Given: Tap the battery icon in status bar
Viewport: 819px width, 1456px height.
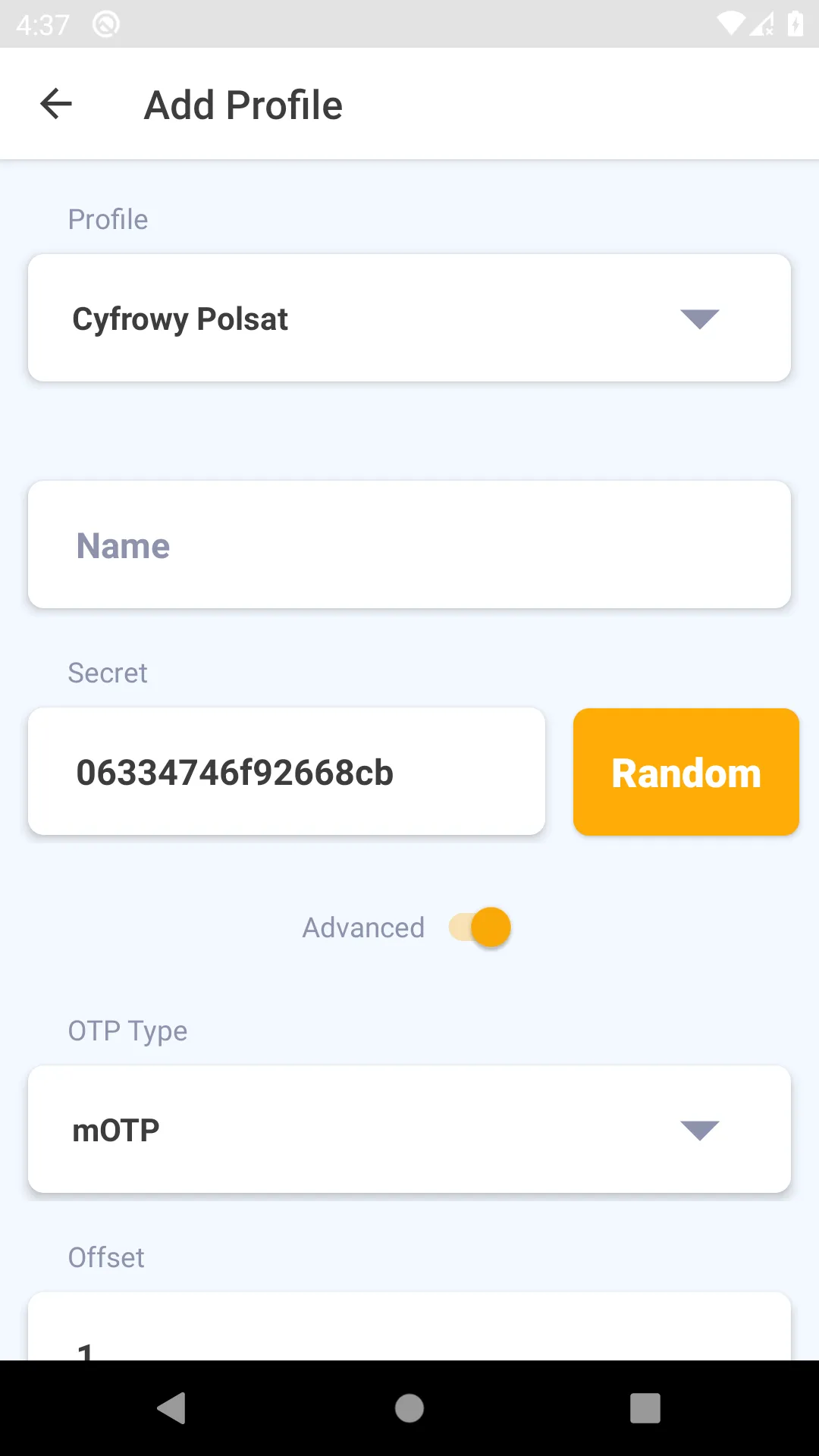Looking at the screenshot, I should 795,24.
